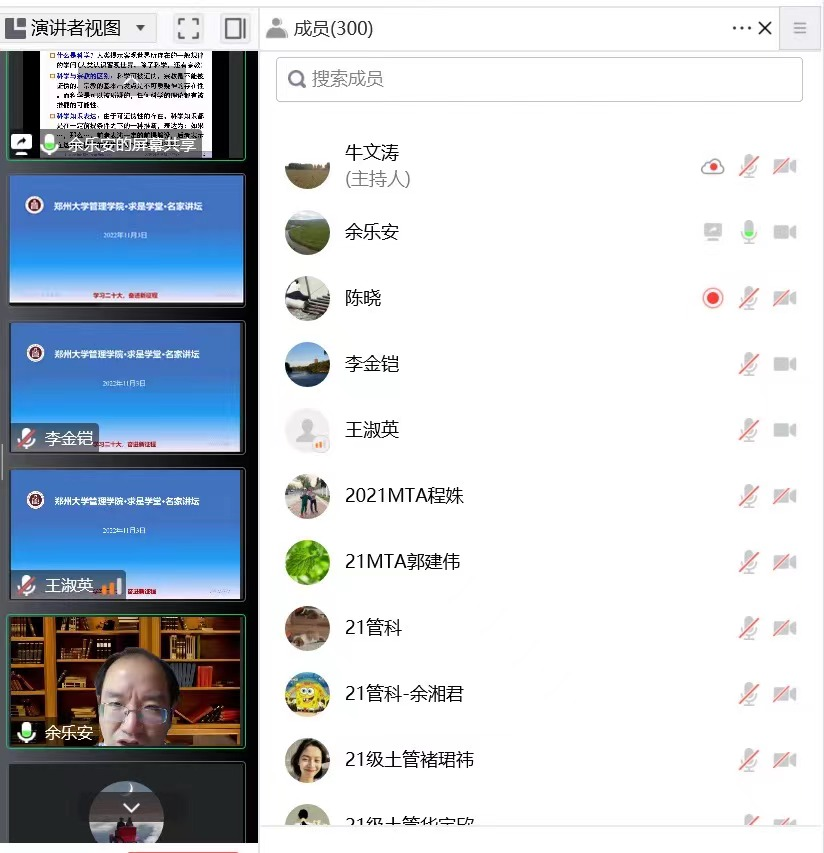Open member 2021MTA程姝
This screenshot has width=824, height=853.
pos(404,496)
